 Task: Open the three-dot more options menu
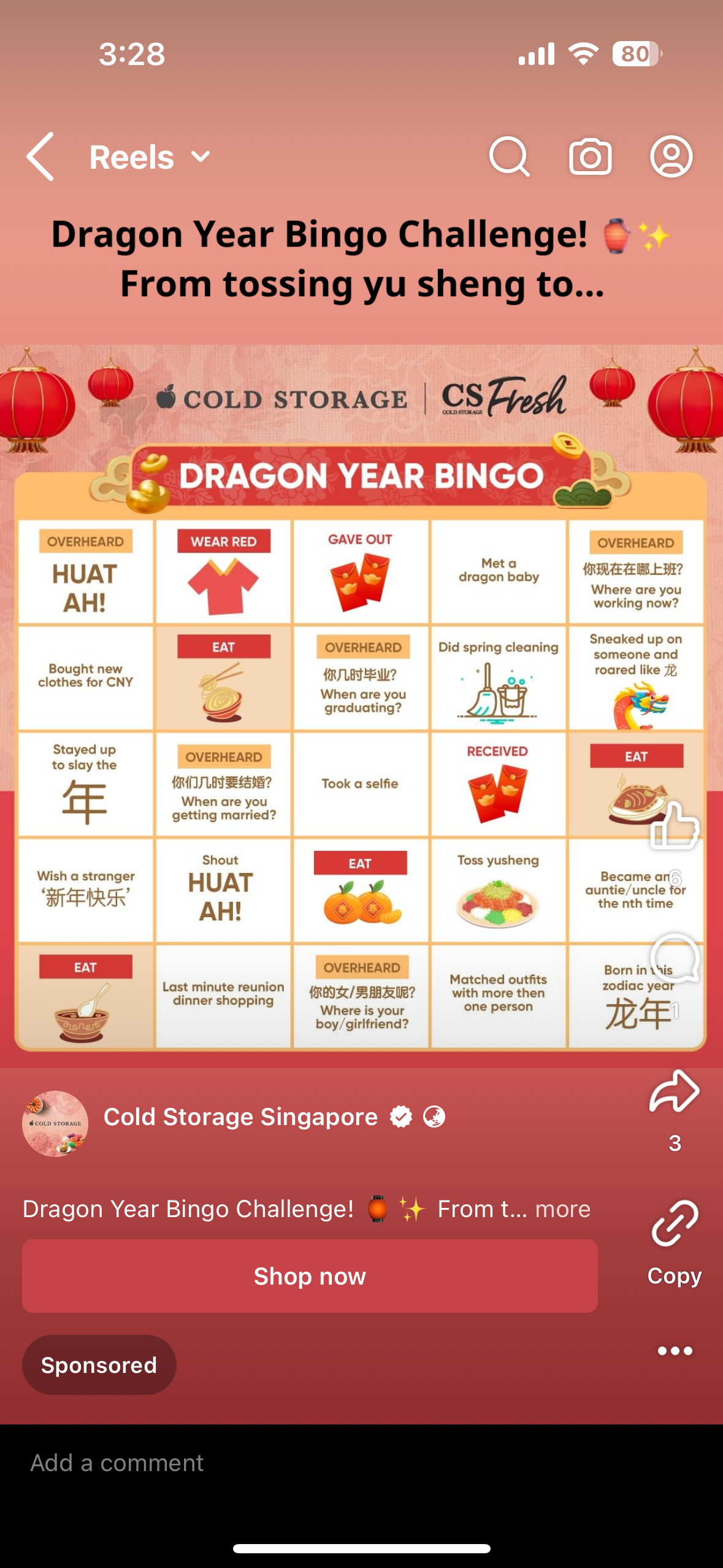pos(675,1351)
